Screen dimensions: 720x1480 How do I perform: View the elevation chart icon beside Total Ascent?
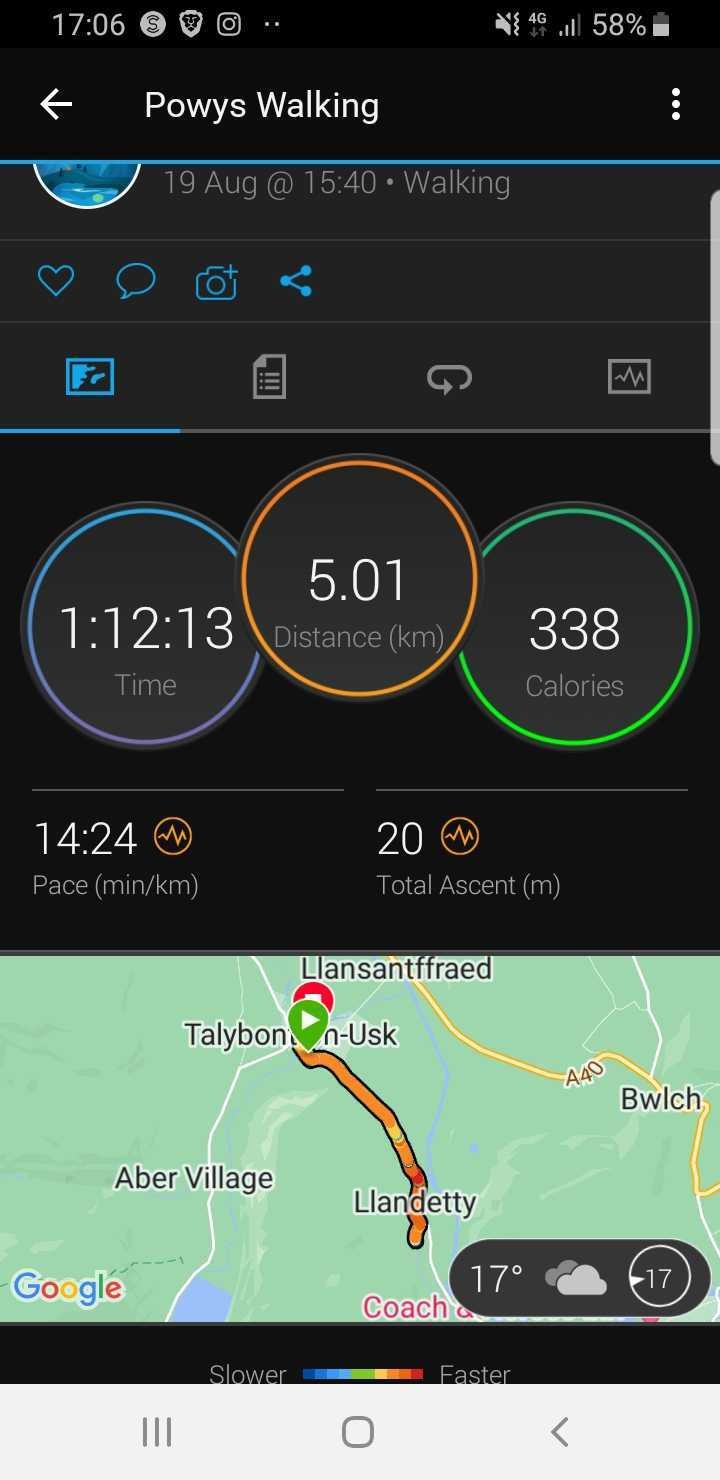coord(460,836)
